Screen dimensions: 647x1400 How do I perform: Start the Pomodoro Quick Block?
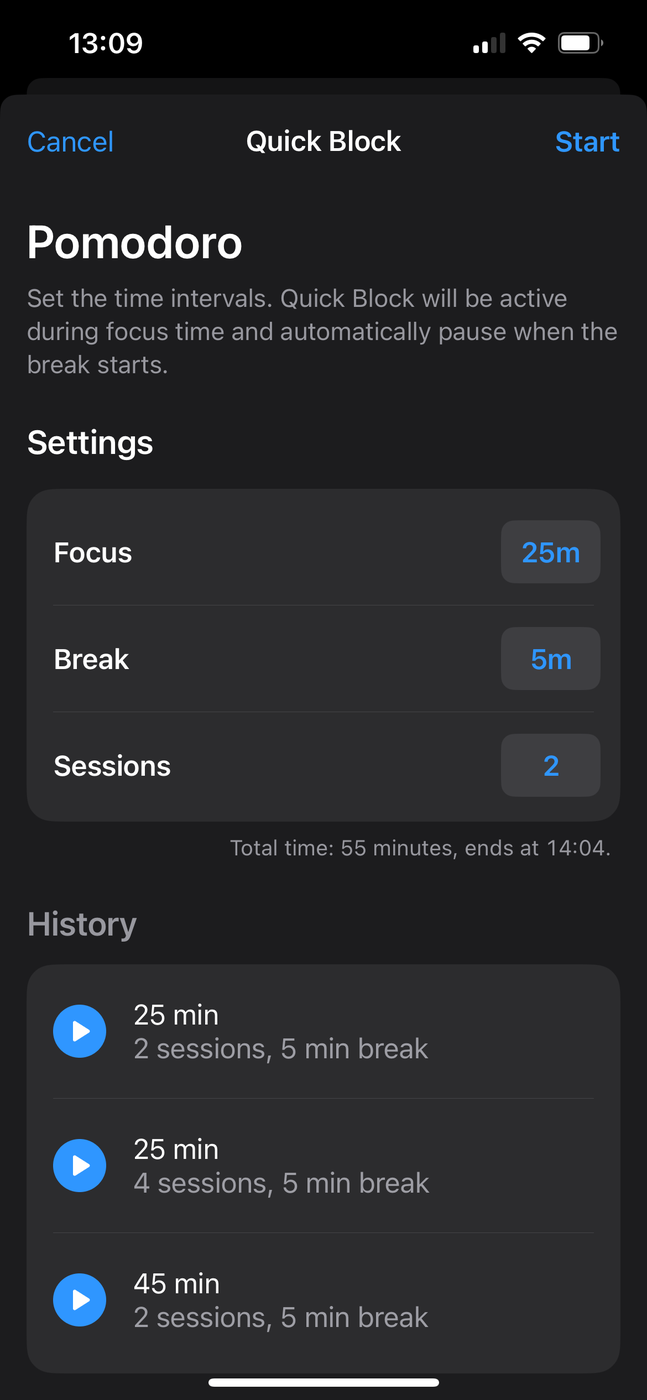coord(587,142)
